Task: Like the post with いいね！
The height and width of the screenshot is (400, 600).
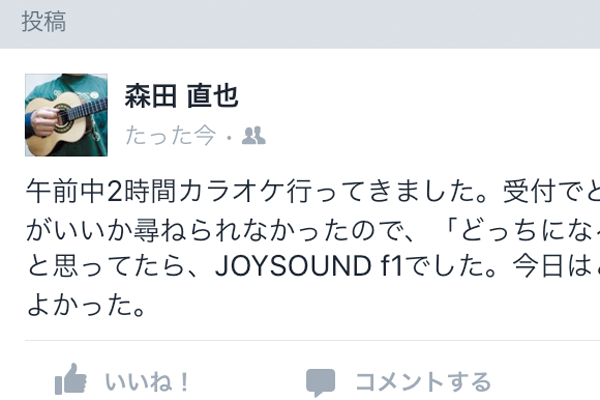Action: coord(124,380)
